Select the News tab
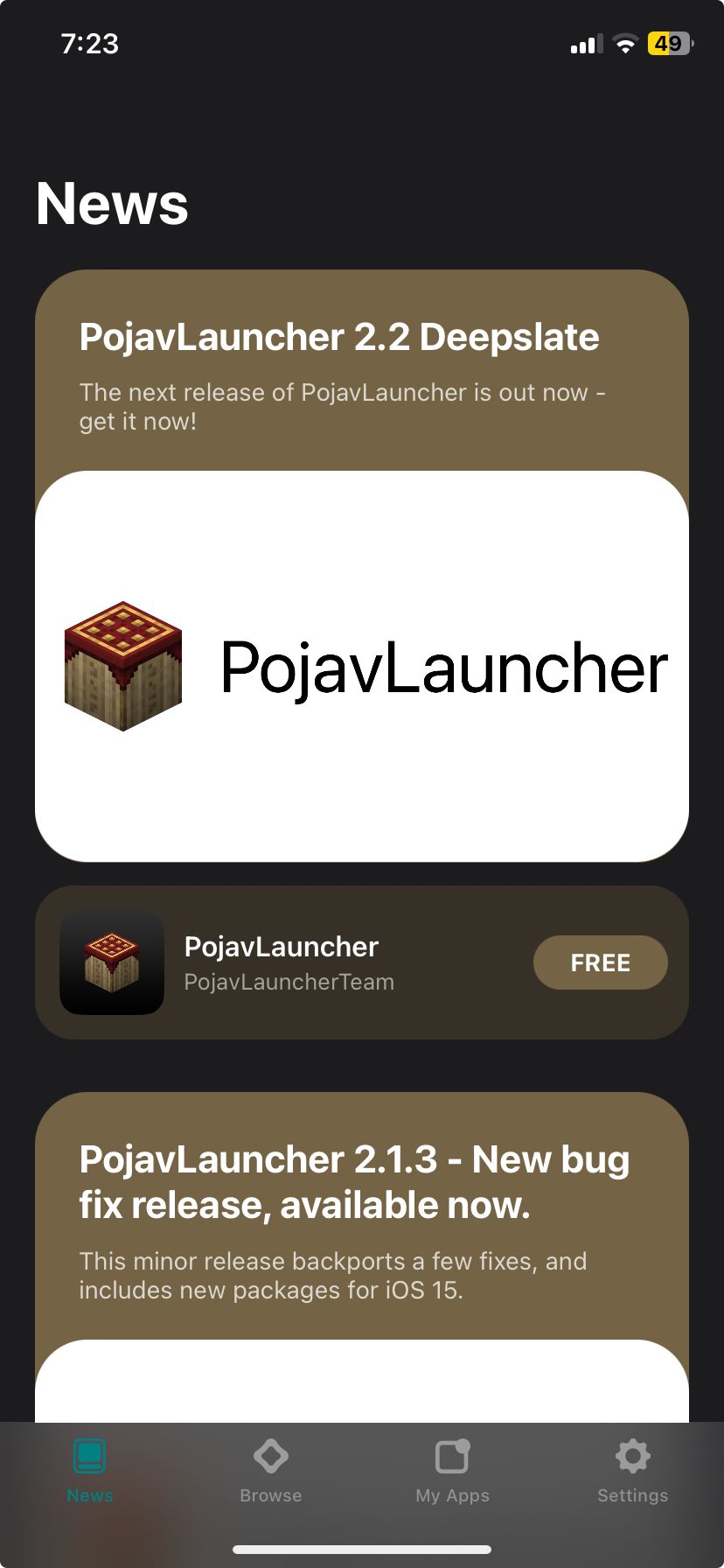 (90, 1472)
